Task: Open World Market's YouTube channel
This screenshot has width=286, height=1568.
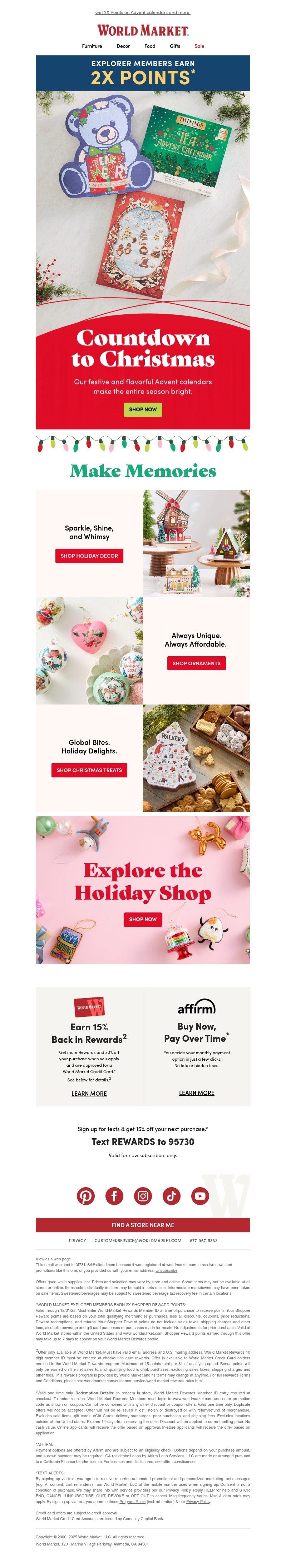Action: click(199, 1195)
